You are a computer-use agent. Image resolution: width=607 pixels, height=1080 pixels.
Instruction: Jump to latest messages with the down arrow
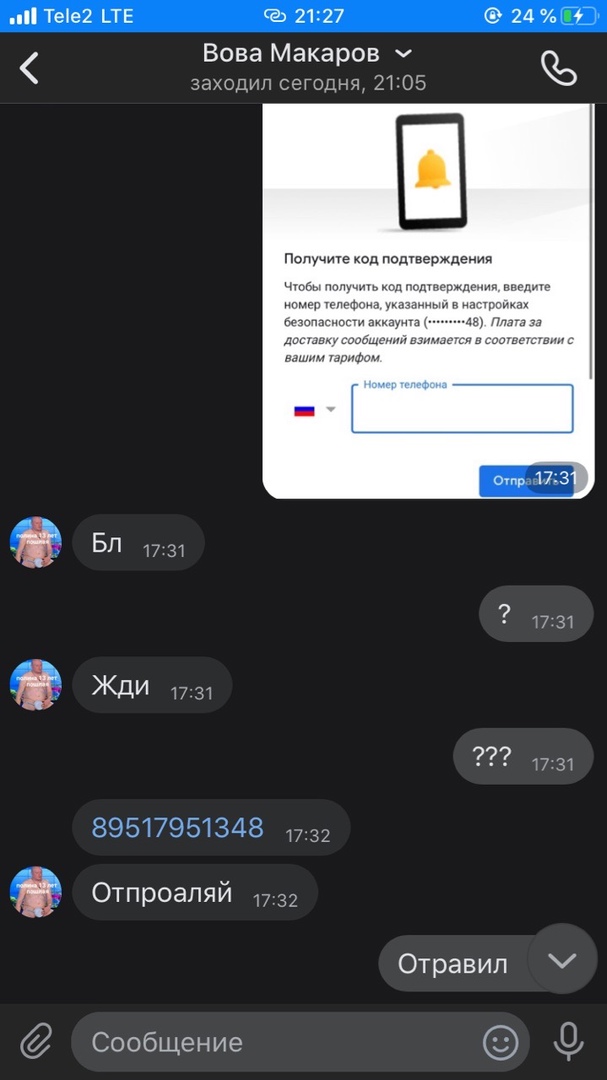(562, 961)
